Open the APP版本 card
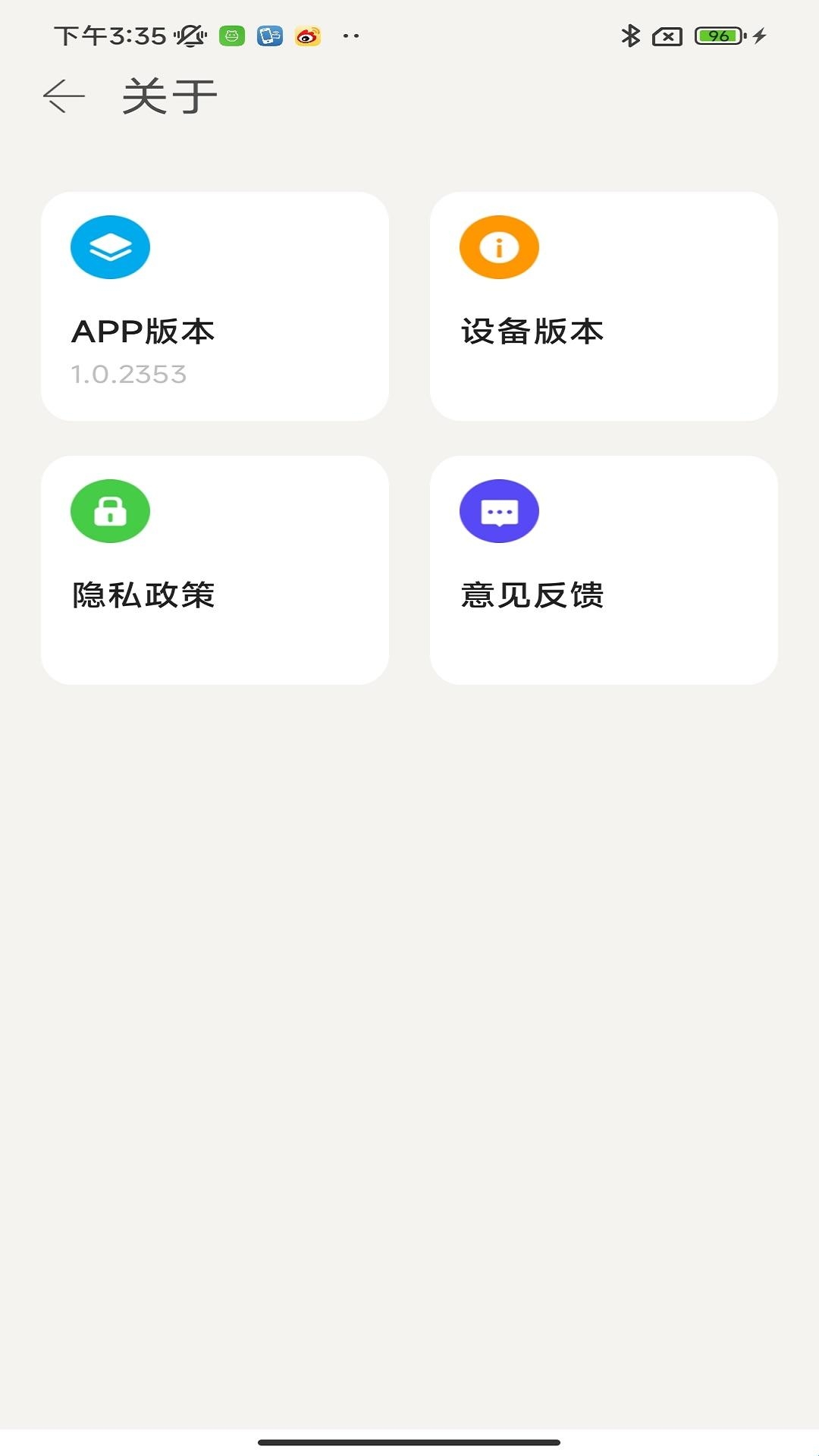 215,306
